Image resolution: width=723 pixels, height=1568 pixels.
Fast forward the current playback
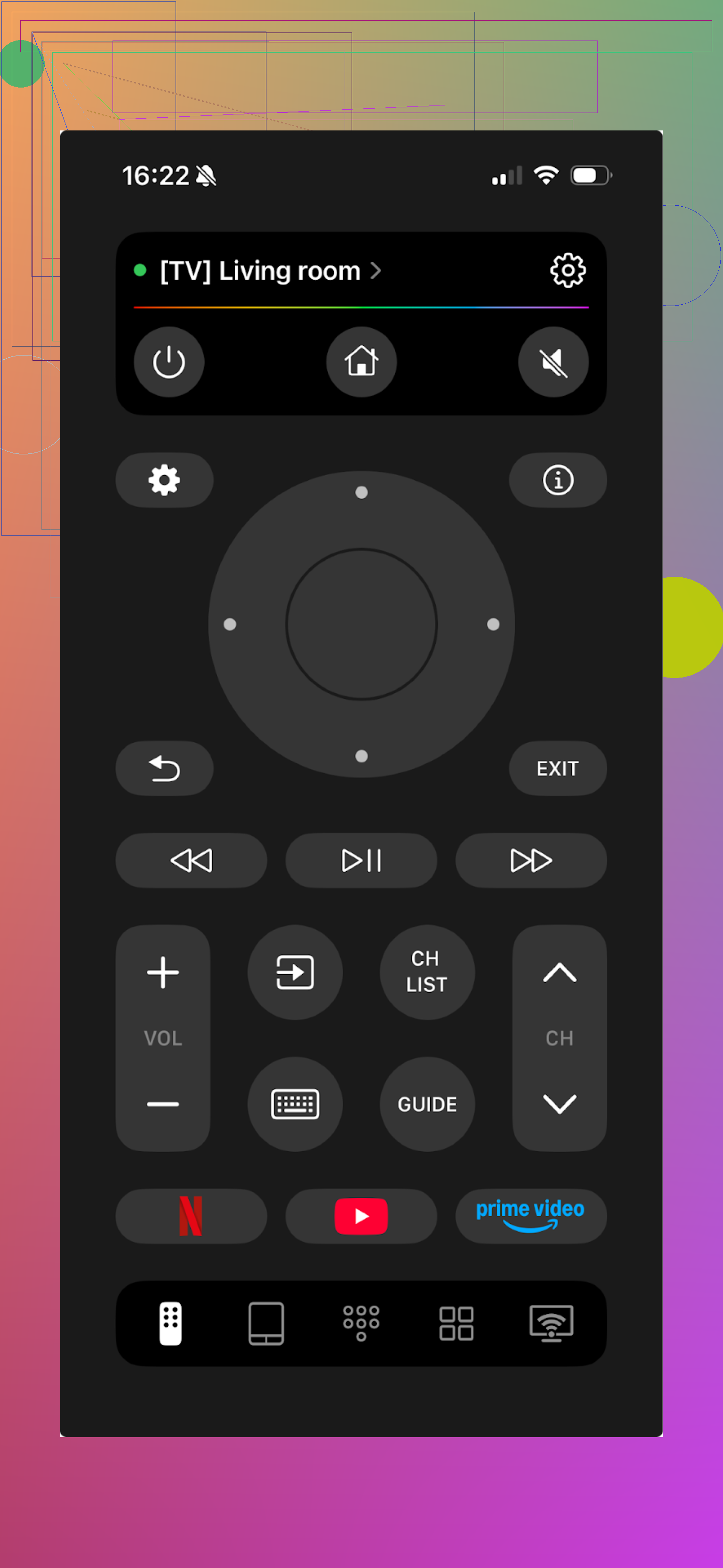(x=530, y=860)
